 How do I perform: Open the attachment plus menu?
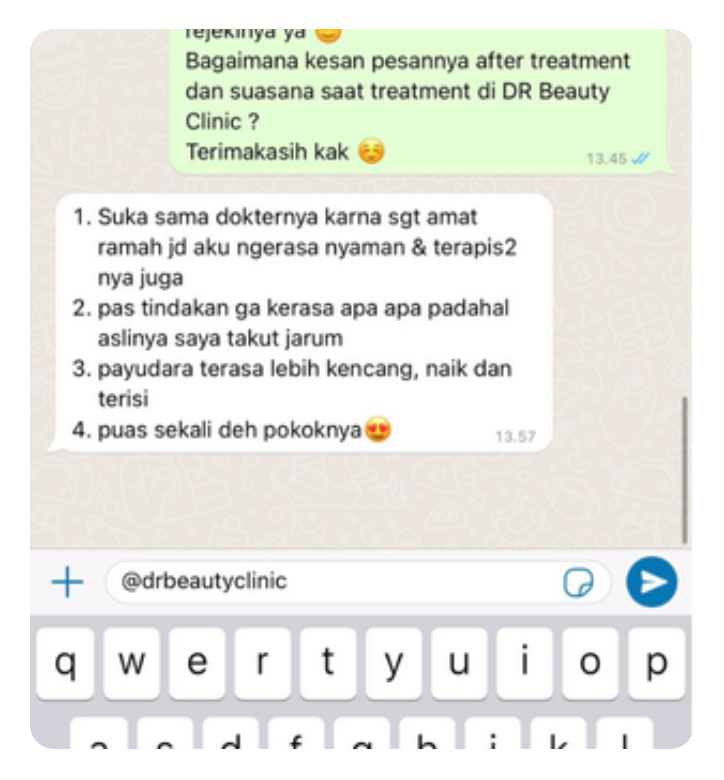tap(67, 582)
